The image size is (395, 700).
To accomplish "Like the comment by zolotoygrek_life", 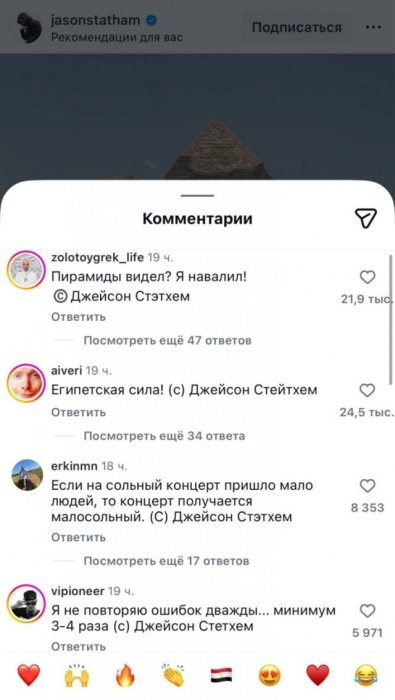I will [367, 277].
